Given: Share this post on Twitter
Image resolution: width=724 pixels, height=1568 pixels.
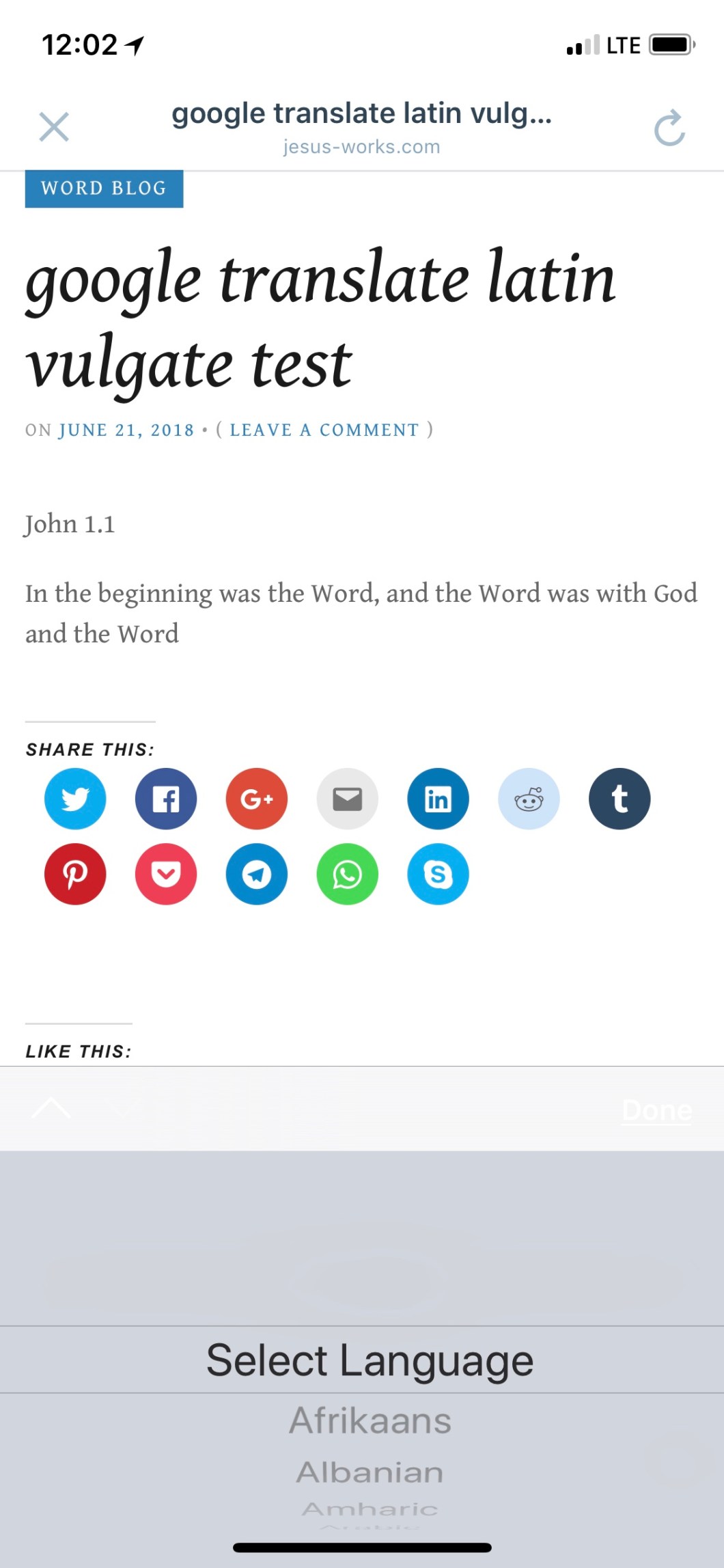Looking at the screenshot, I should coord(75,799).
